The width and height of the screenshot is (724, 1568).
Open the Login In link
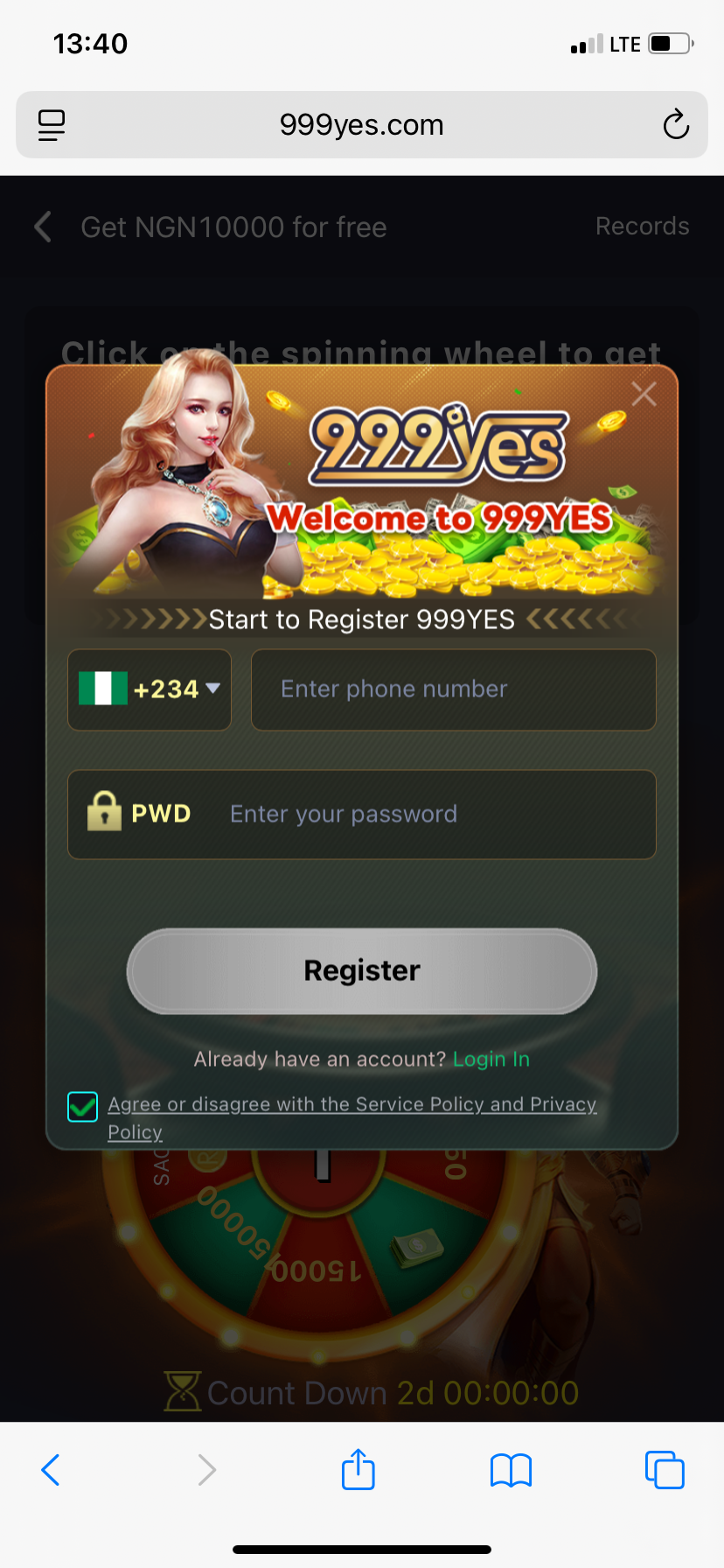[491, 1060]
